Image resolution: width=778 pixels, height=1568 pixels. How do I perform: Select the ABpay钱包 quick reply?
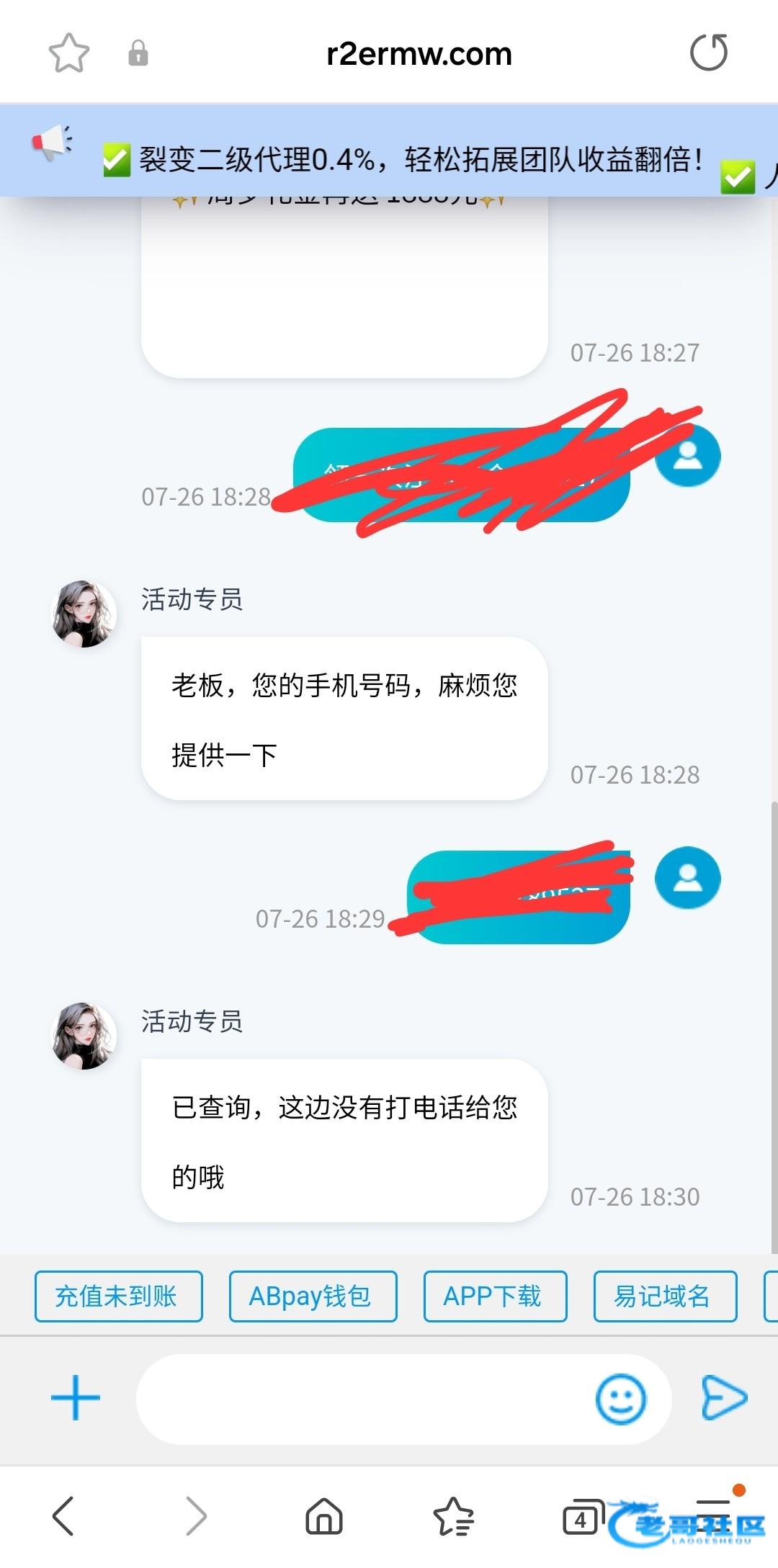click(313, 1296)
